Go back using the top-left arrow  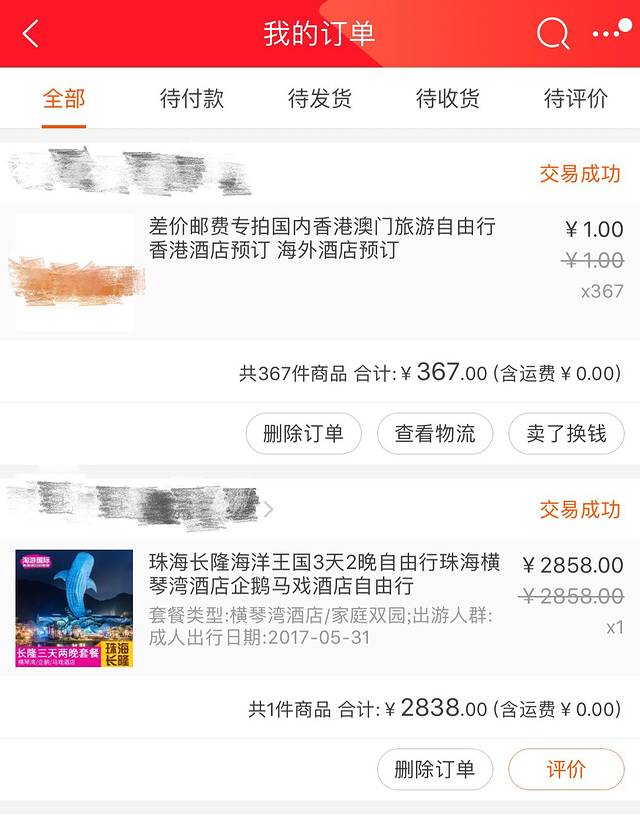tap(30, 34)
